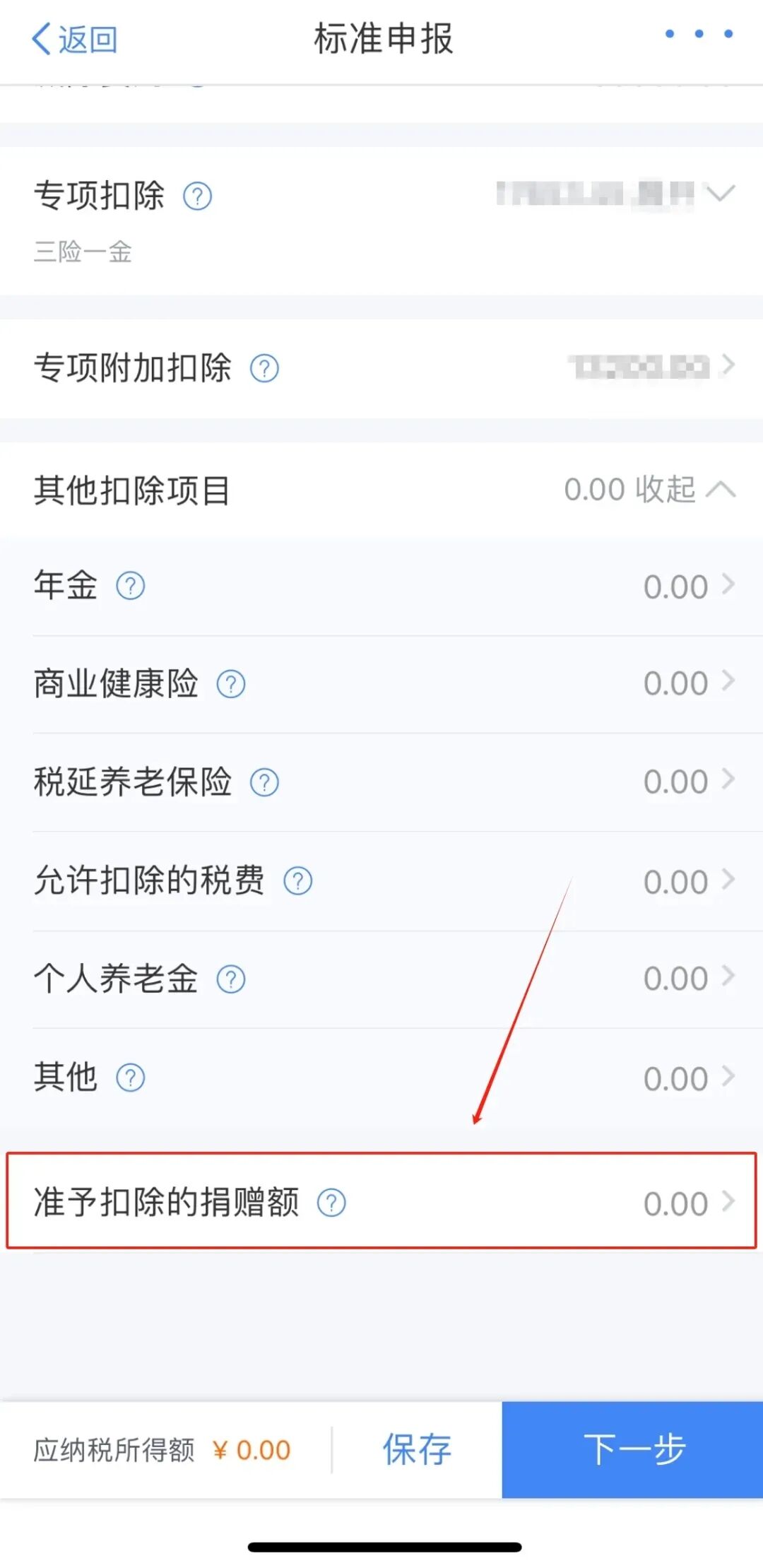Show help for 专项扣除
The image size is (763, 1568).
click(x=197, y=196)
